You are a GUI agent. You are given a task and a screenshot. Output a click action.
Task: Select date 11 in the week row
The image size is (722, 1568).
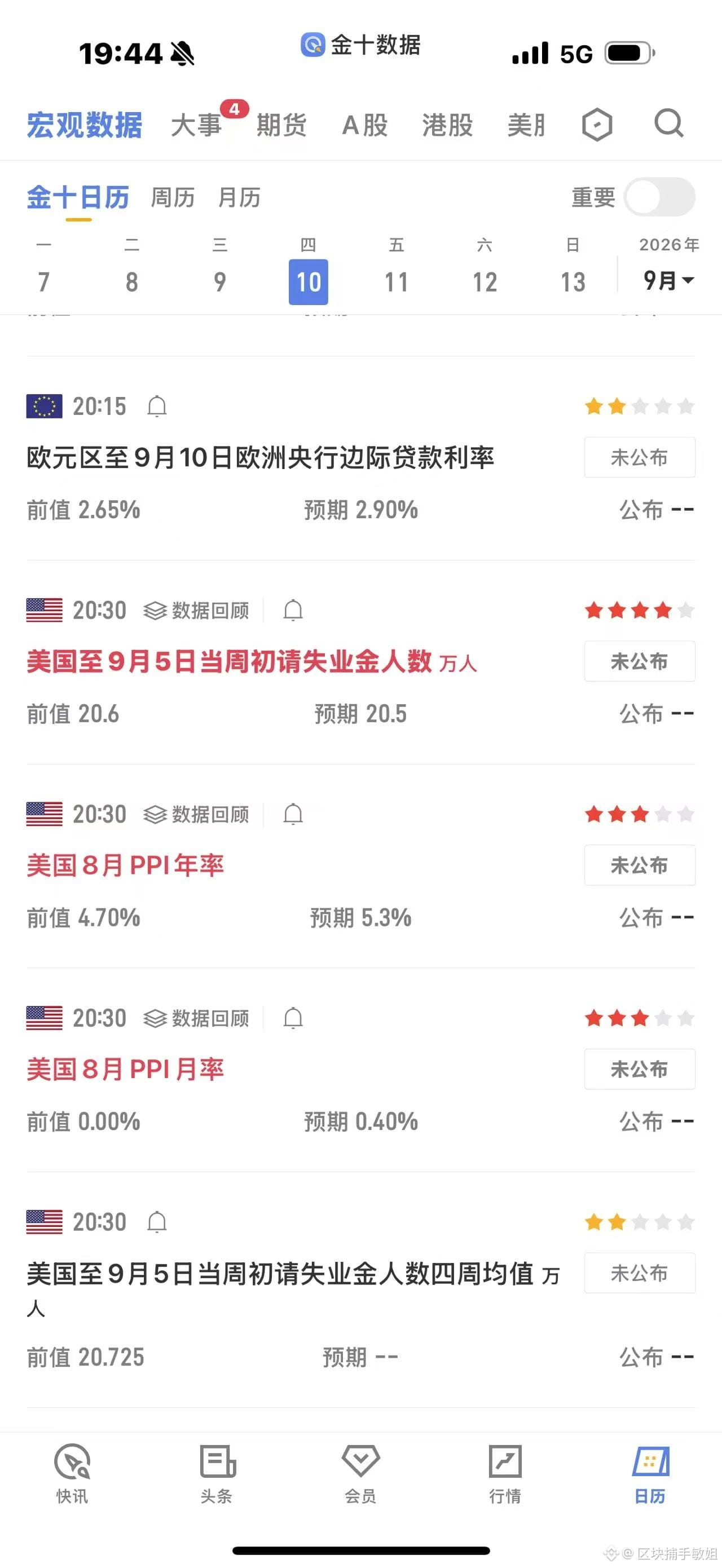[397, 282]
